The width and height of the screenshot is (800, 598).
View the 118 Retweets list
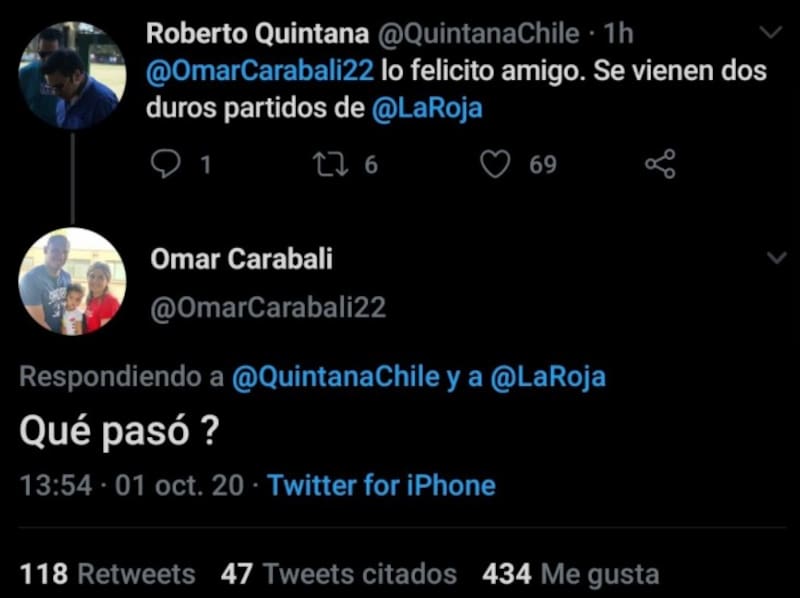(107, 574)
